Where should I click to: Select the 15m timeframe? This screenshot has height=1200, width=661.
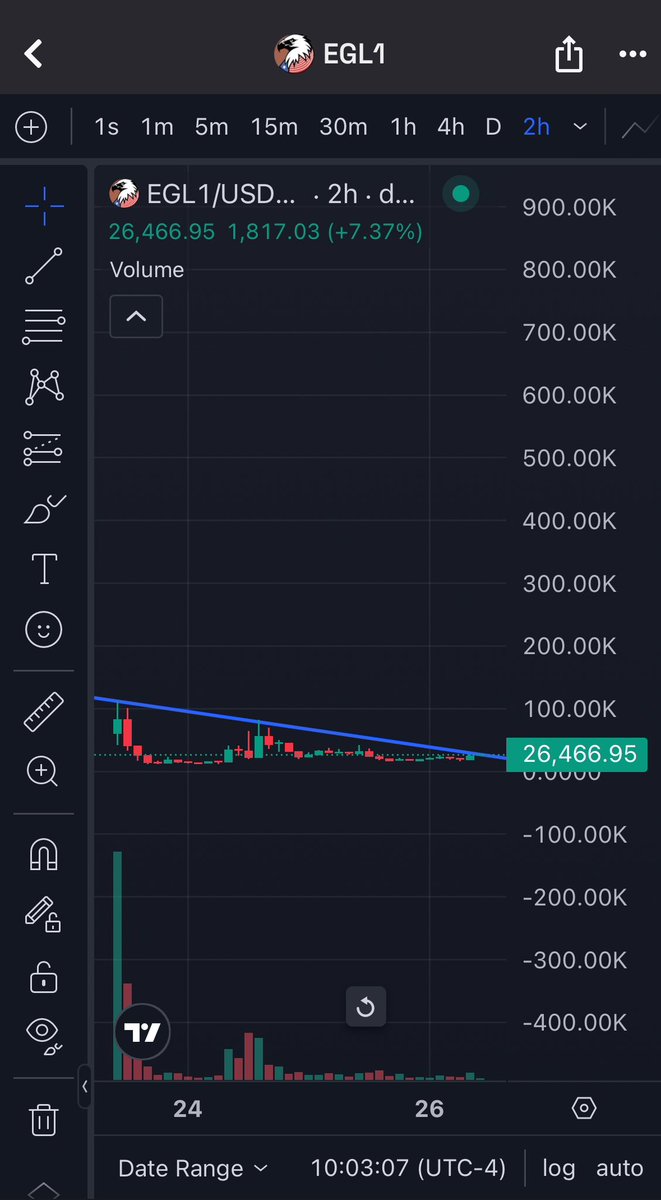pyautogui.click(x=274, y=127)
